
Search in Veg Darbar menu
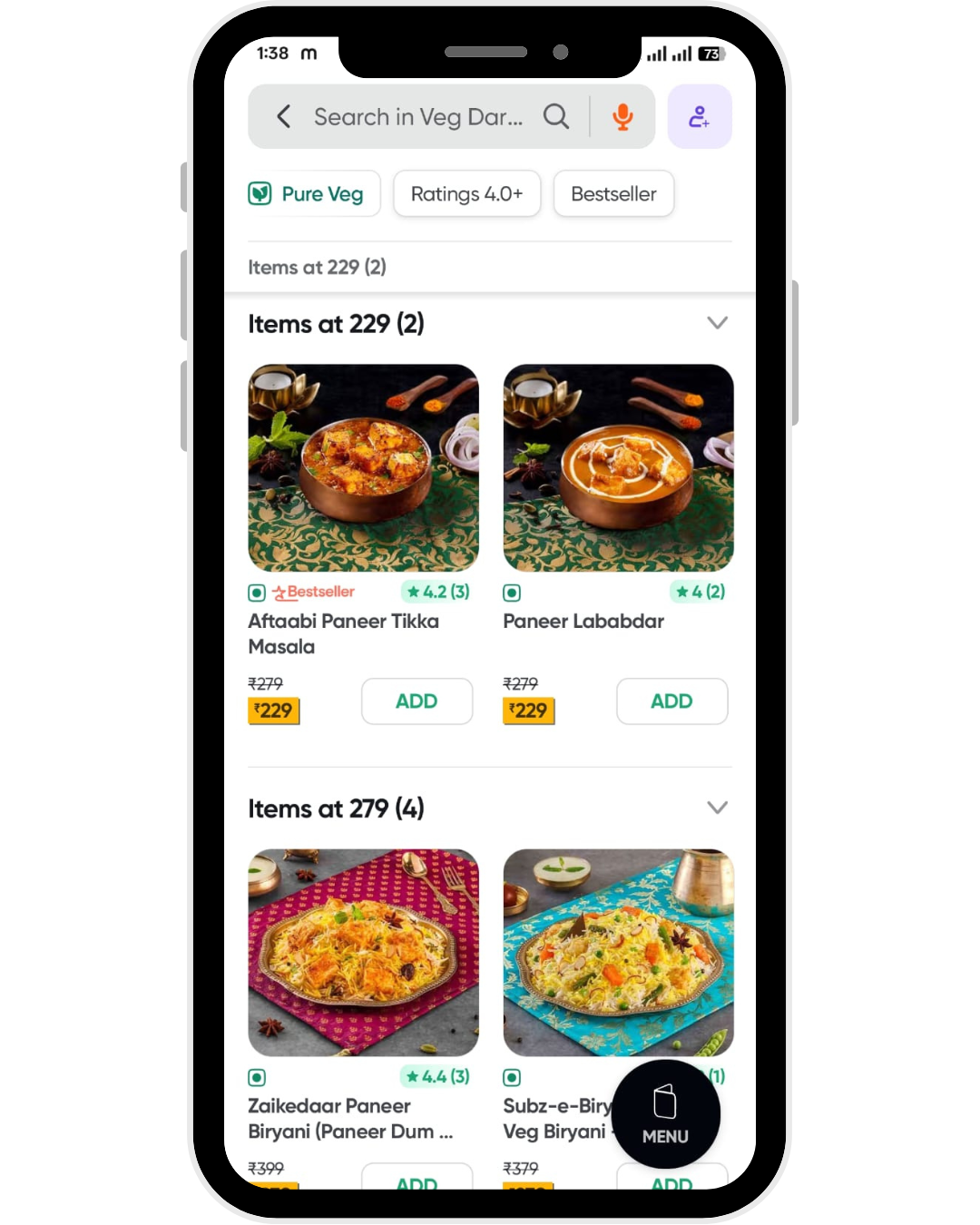point(418,117)
